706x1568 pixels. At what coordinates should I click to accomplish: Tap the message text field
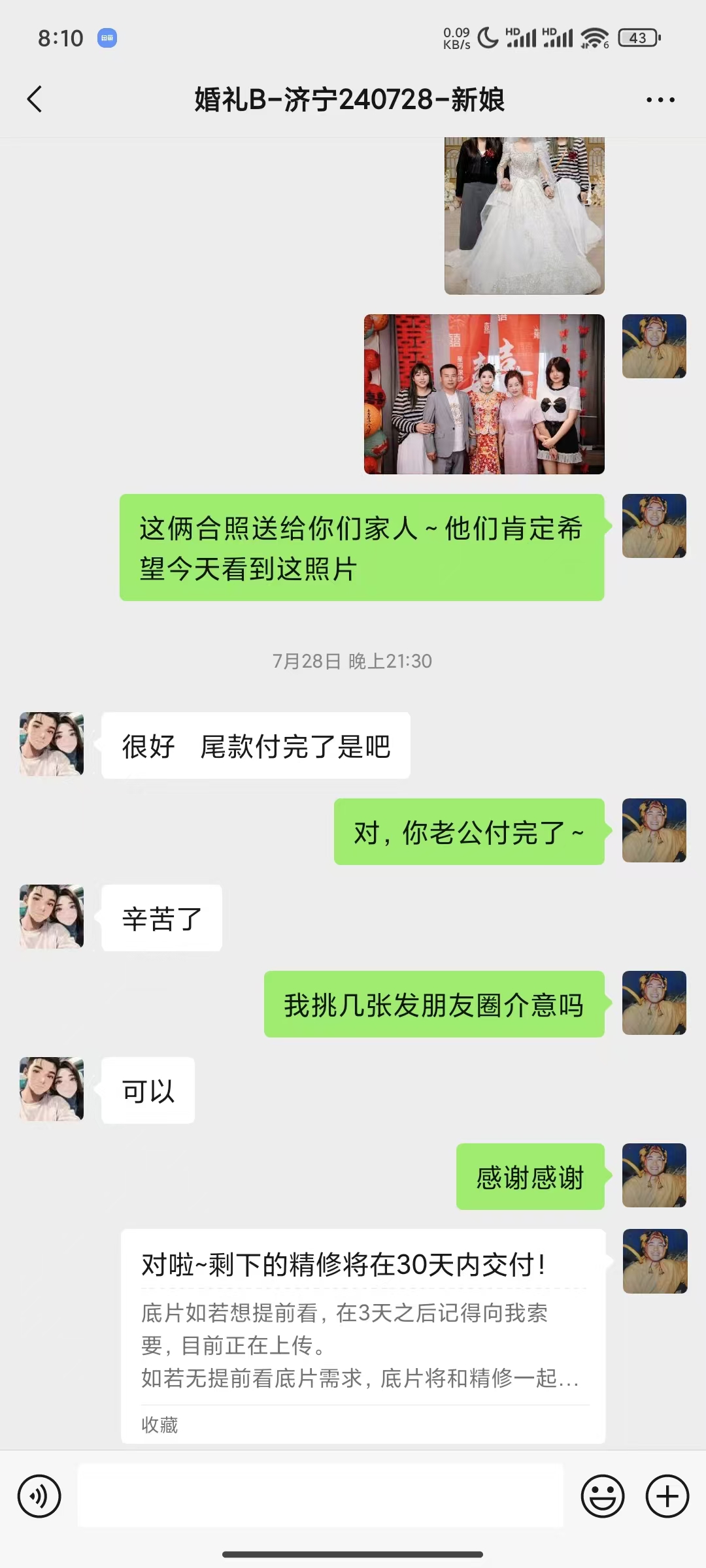[x=320, y=1495]
